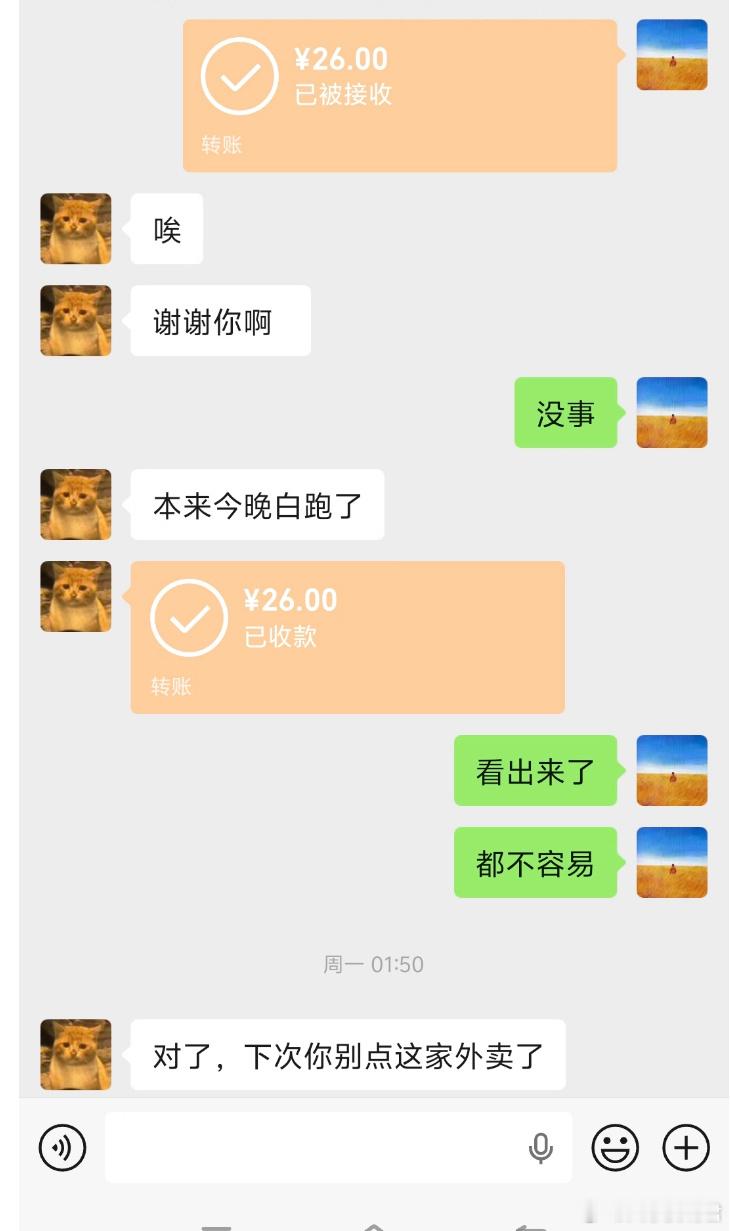Screen dimensions: 730x1231
Task: Tap your avatar beside the 都不容易 bubble
Action: coord(671,862)
